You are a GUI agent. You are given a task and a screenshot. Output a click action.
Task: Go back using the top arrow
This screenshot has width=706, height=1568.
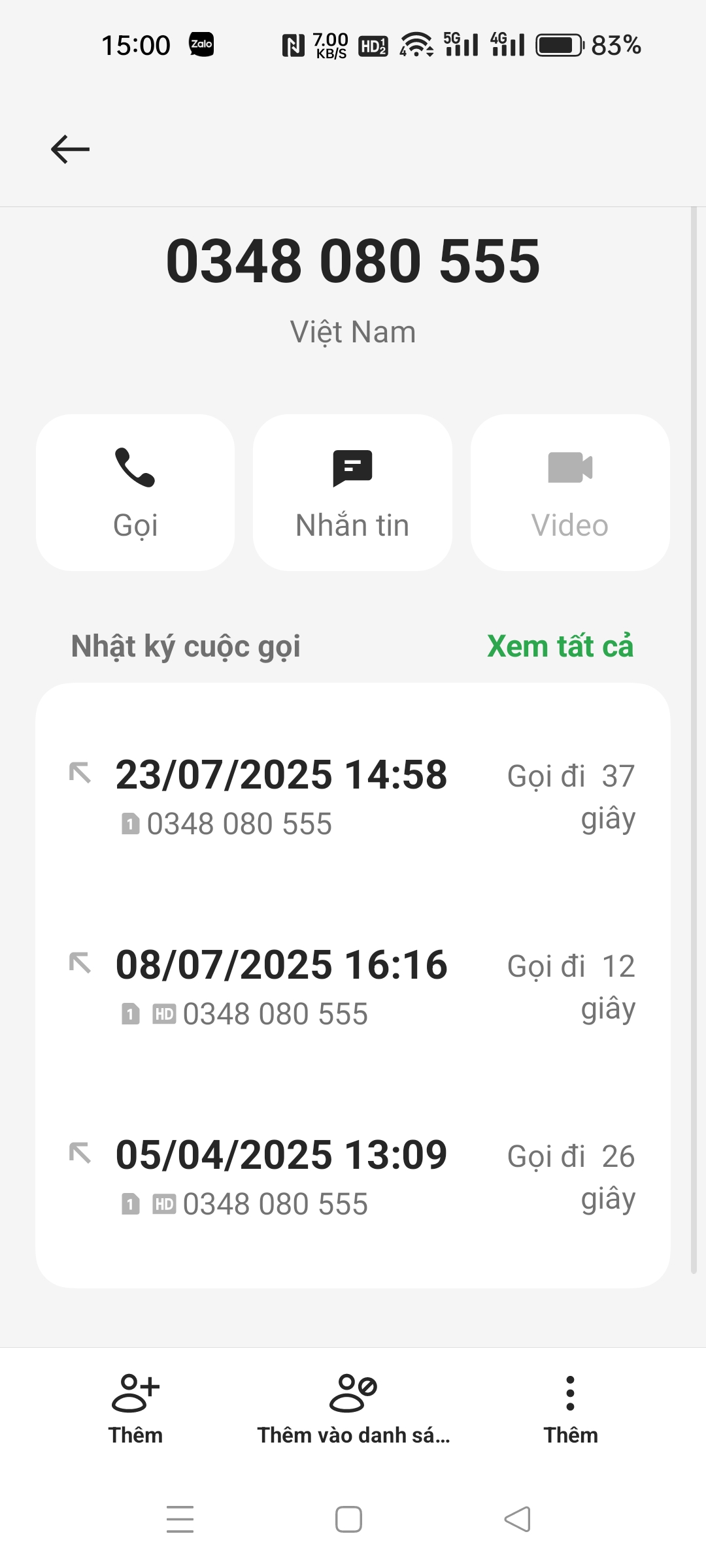(x=70, y=149)
